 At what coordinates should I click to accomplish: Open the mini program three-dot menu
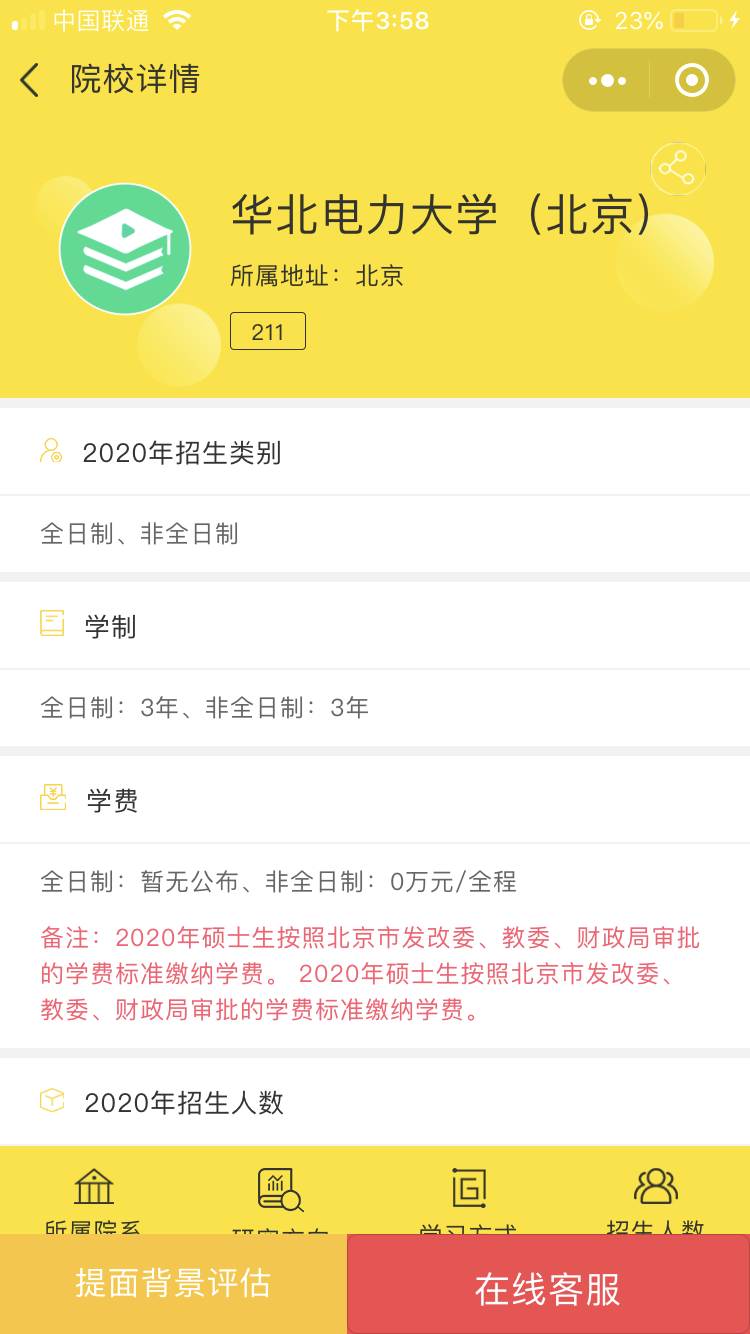click(x=607, y=80)
